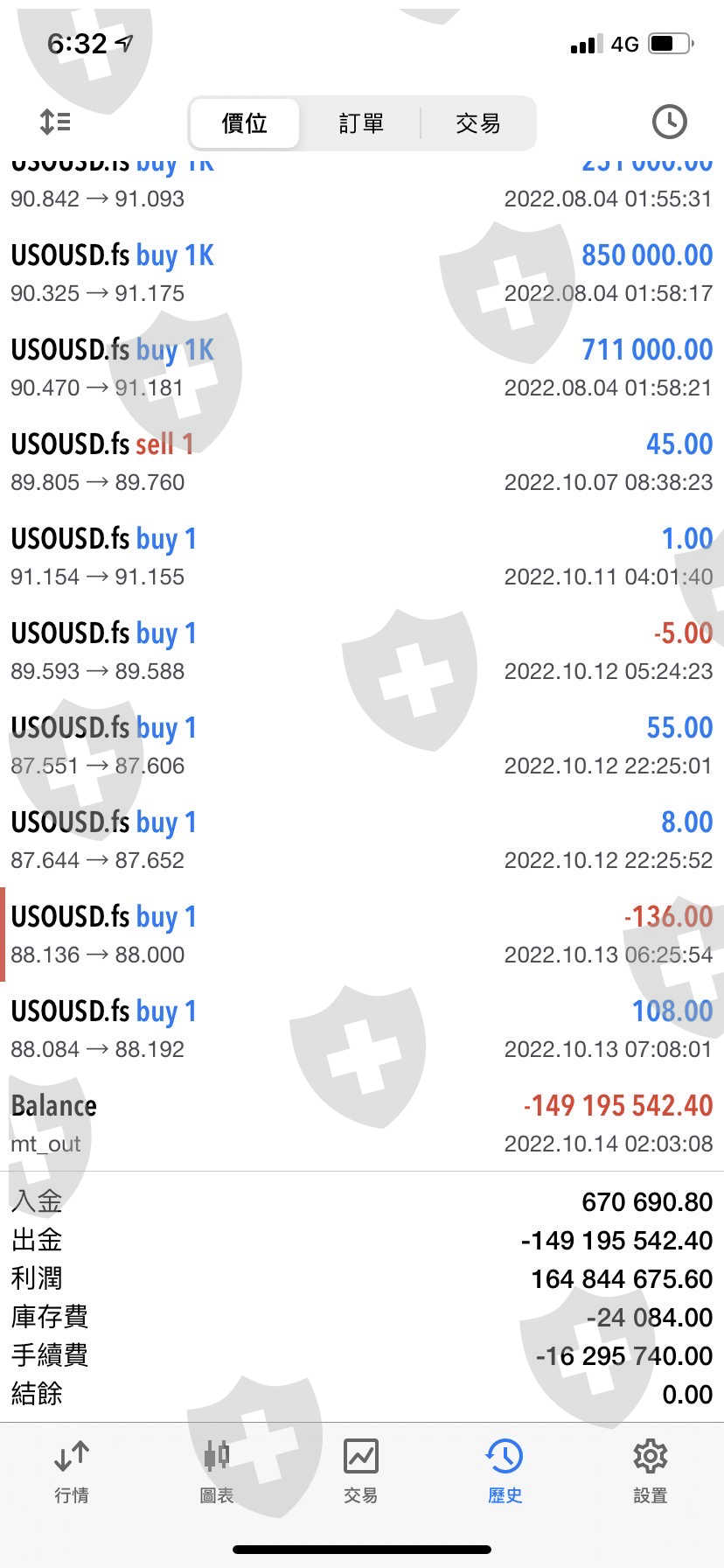Image resolution: width=724 pixels, height=1568 pixels.
Task: Expand the trade with 55.00 profit
Action: (362, 745)
